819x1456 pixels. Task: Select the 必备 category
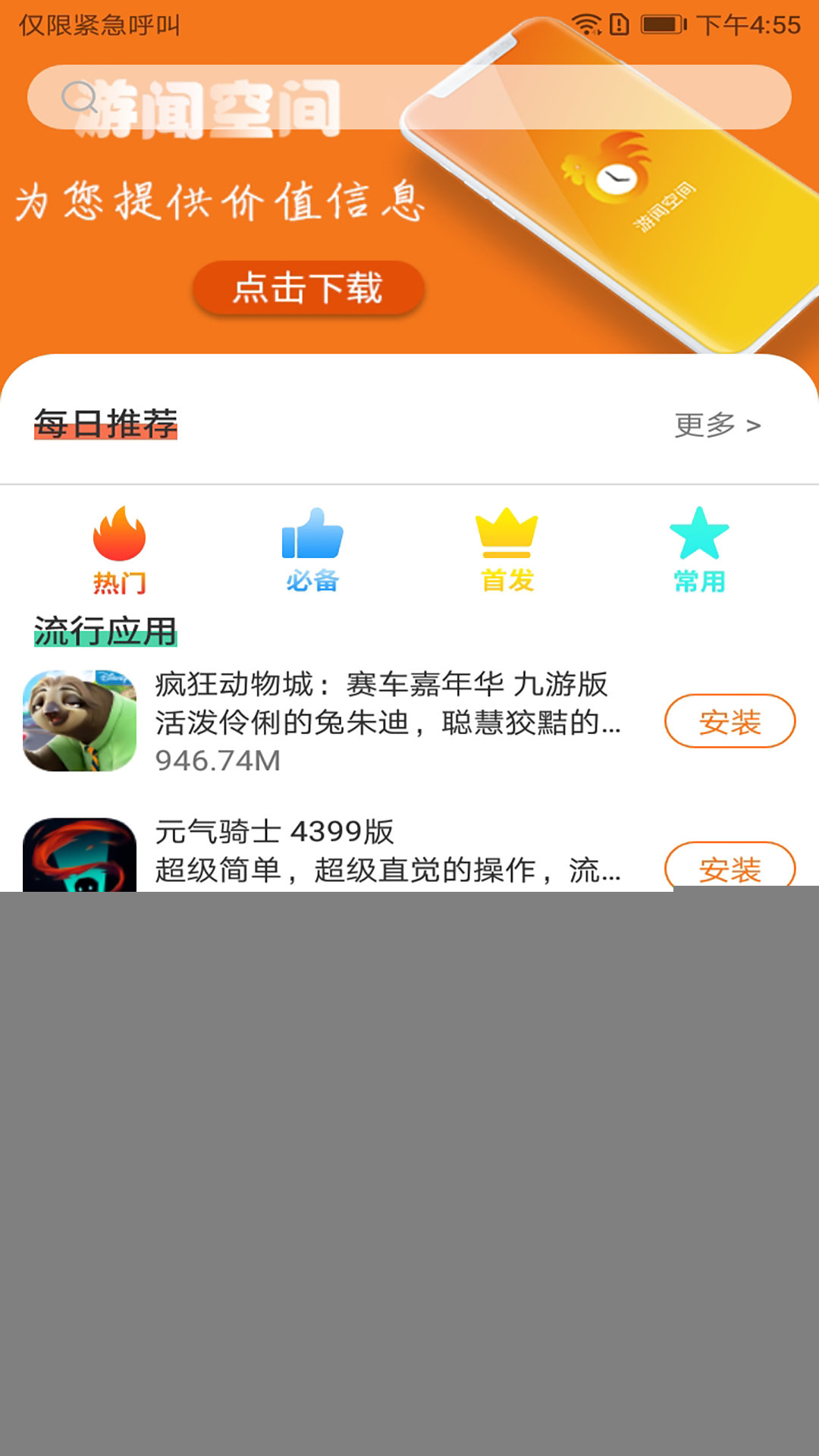(x=312, y=550)
